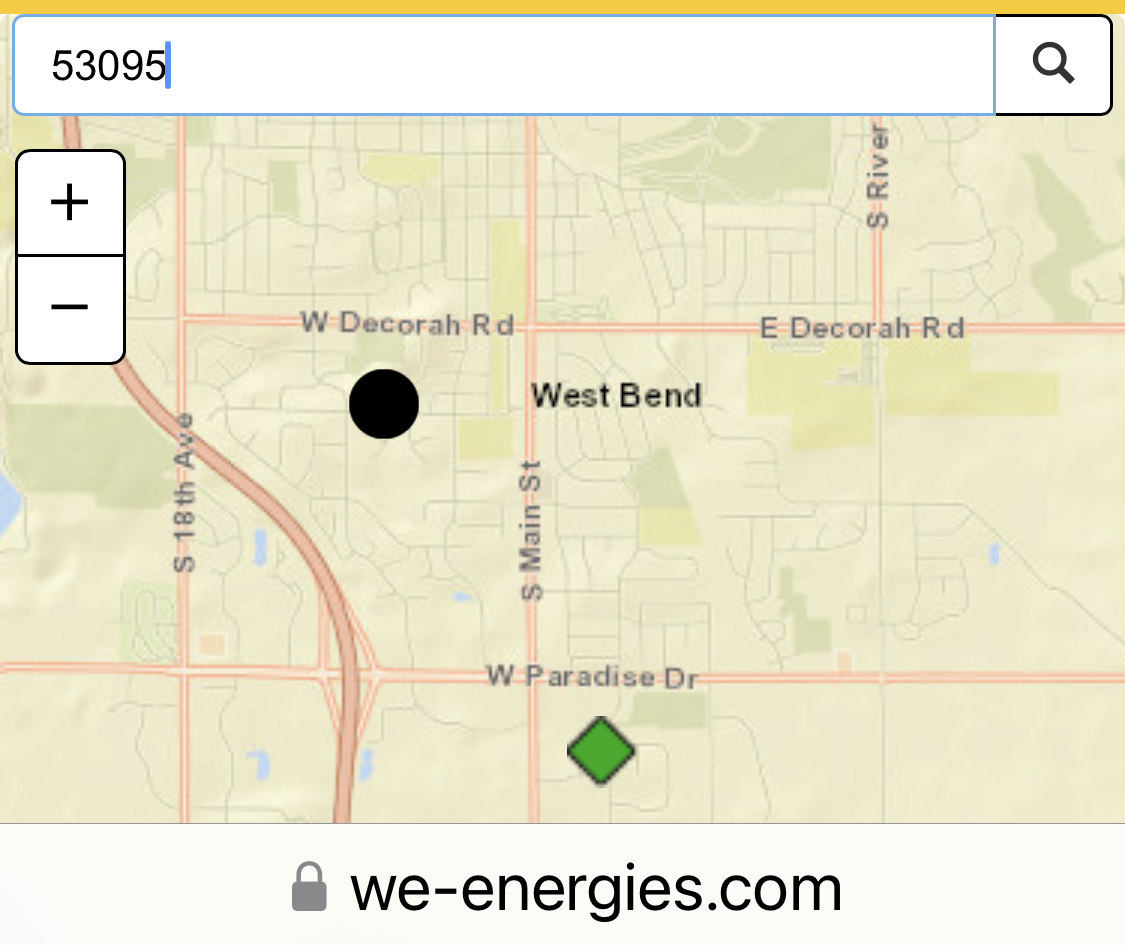Tap the we-energies.com address bar

567,888
